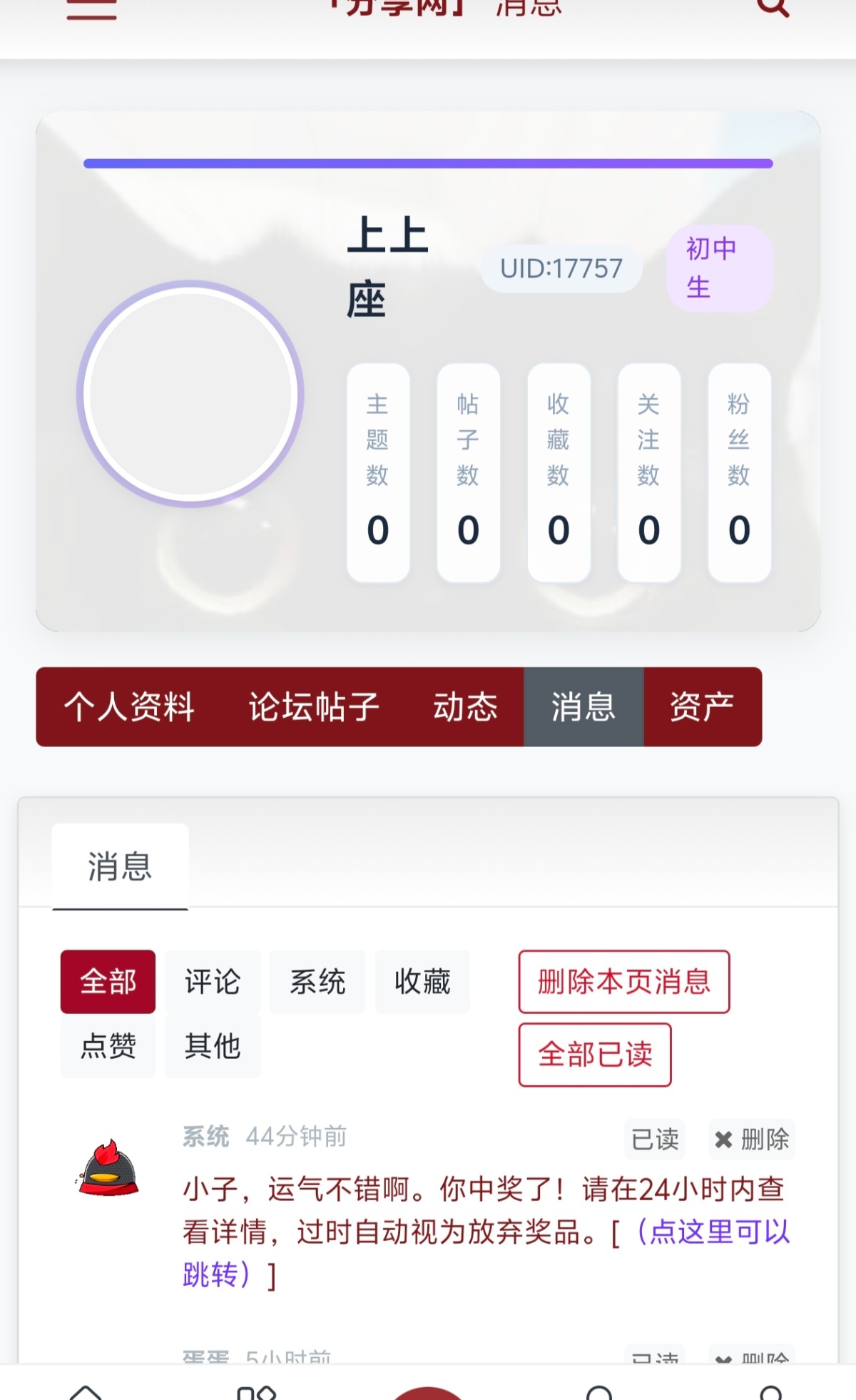
Task: Select the 消息 tab in red bar
Action: point(584,707)
